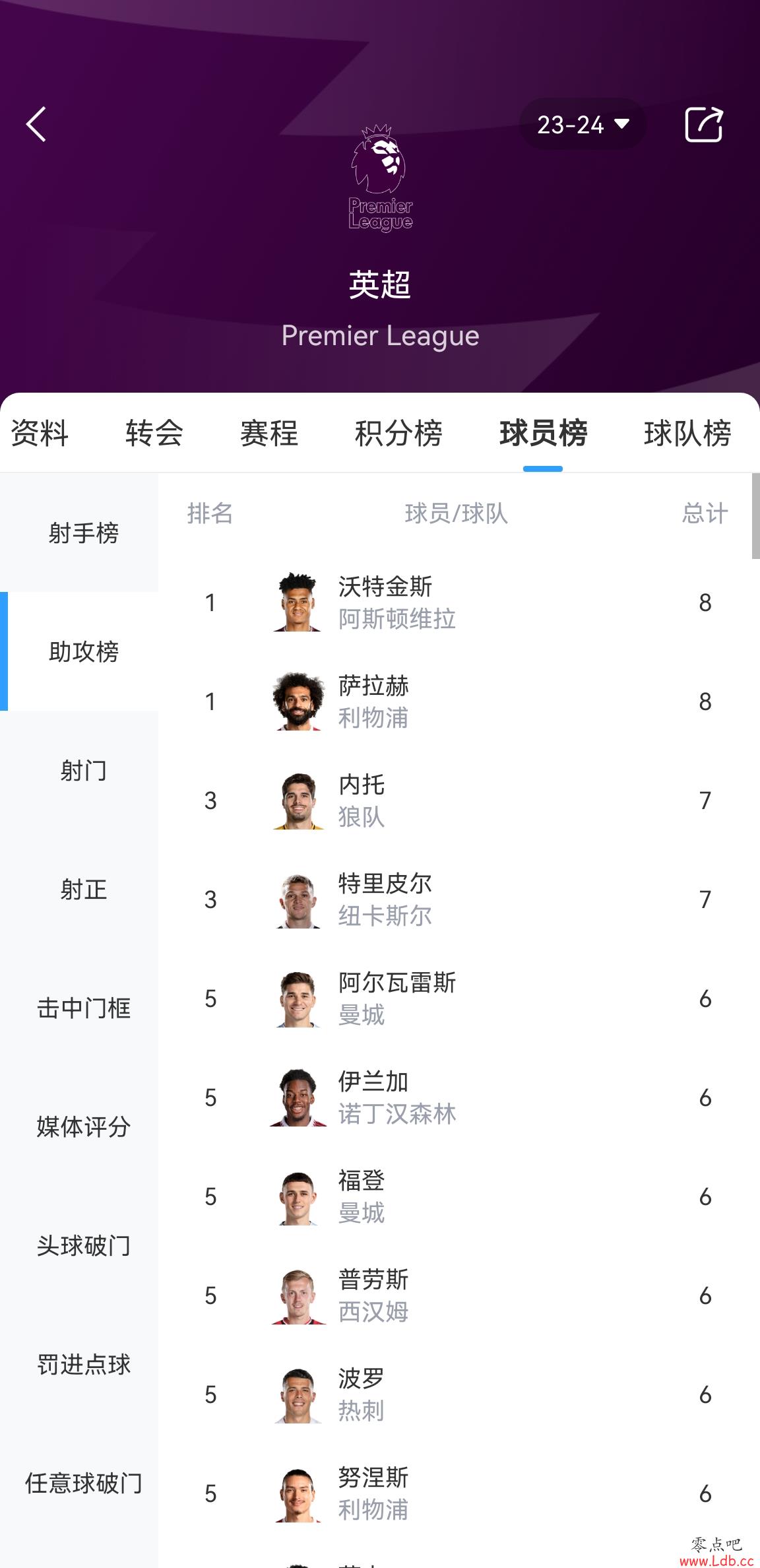Switch to the 积分榜 tab
This screenshot has width=760, height=1568.
pyautogui.click(x=398, y=434)
